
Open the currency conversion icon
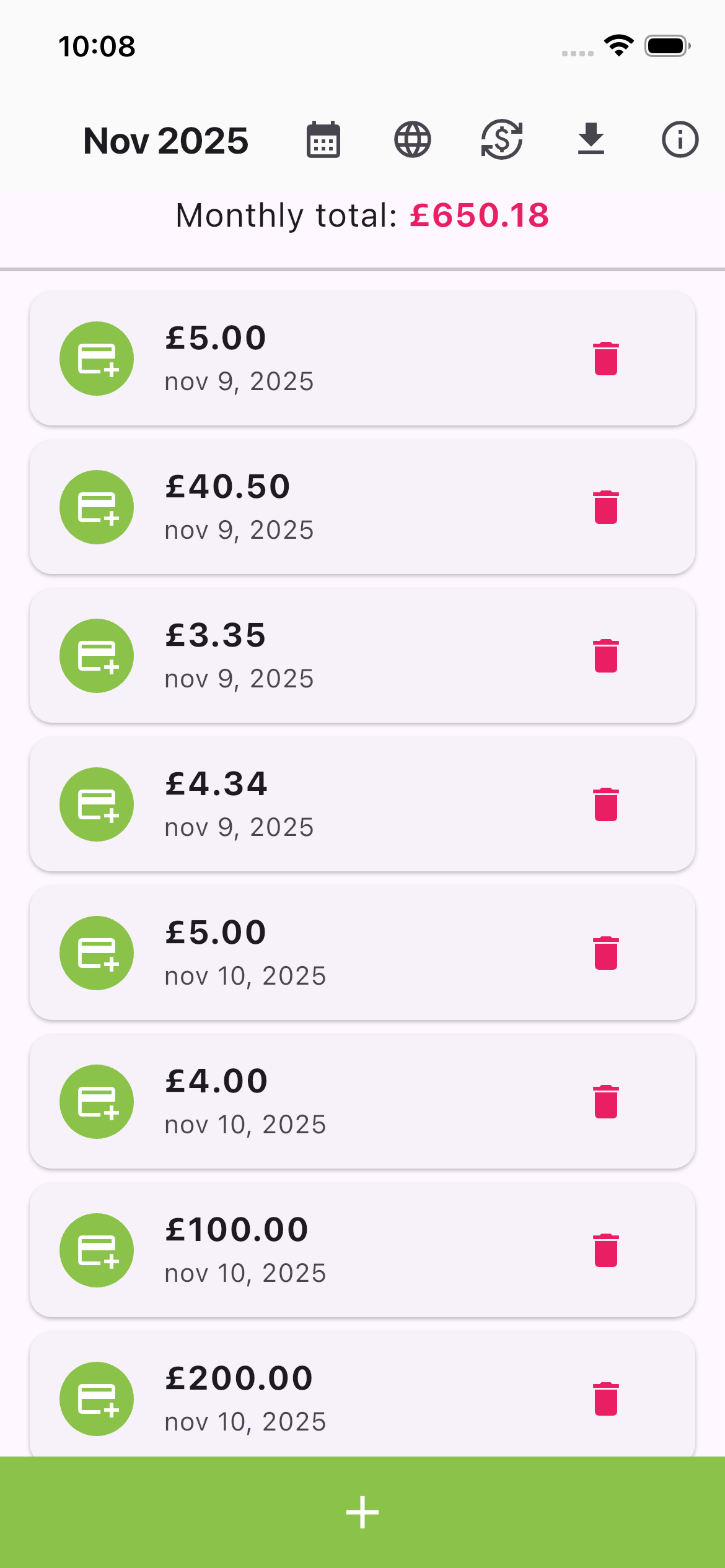(501, 141)
